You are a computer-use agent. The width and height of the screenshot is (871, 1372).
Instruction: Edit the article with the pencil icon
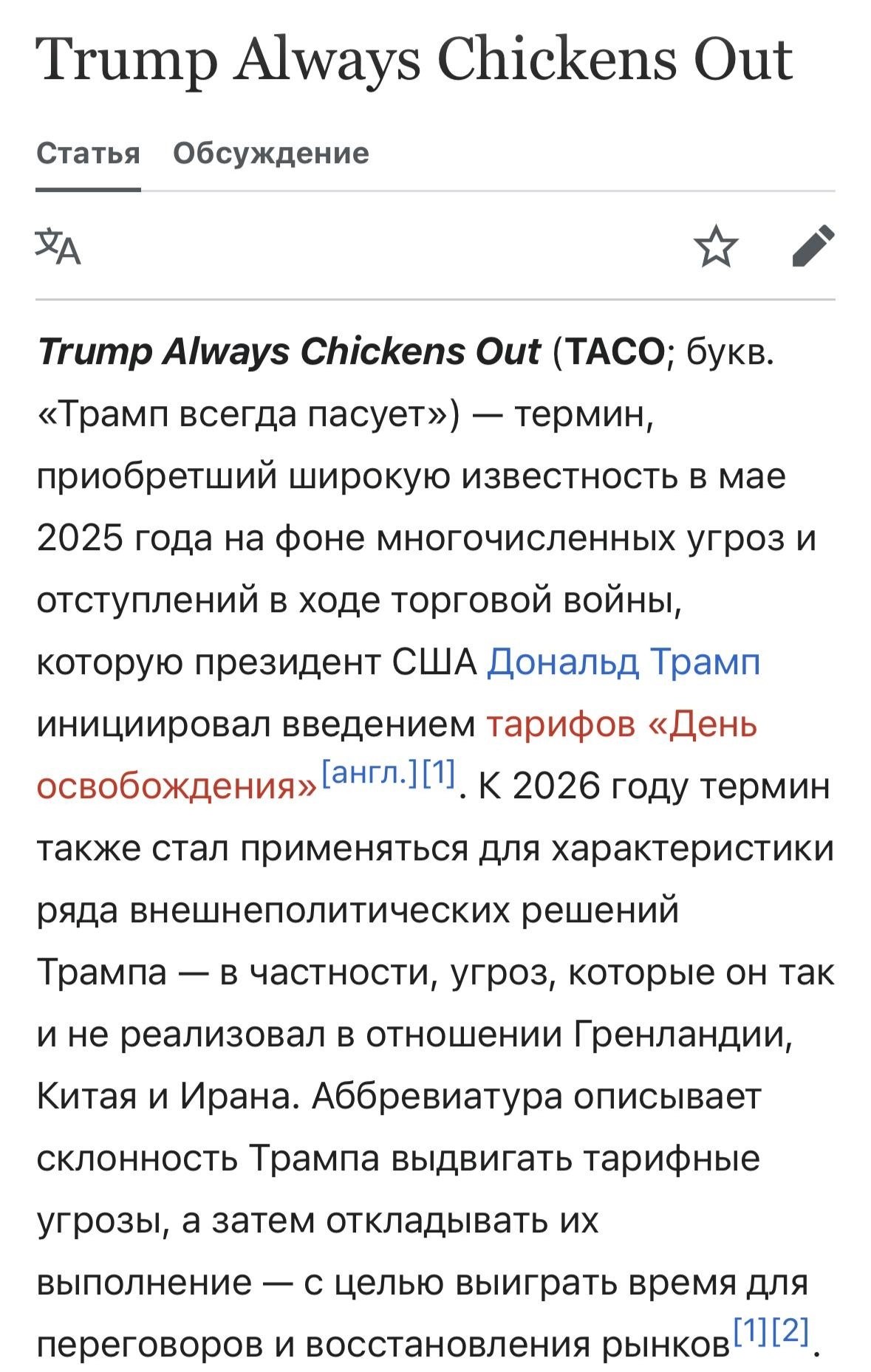click(813, 245)
